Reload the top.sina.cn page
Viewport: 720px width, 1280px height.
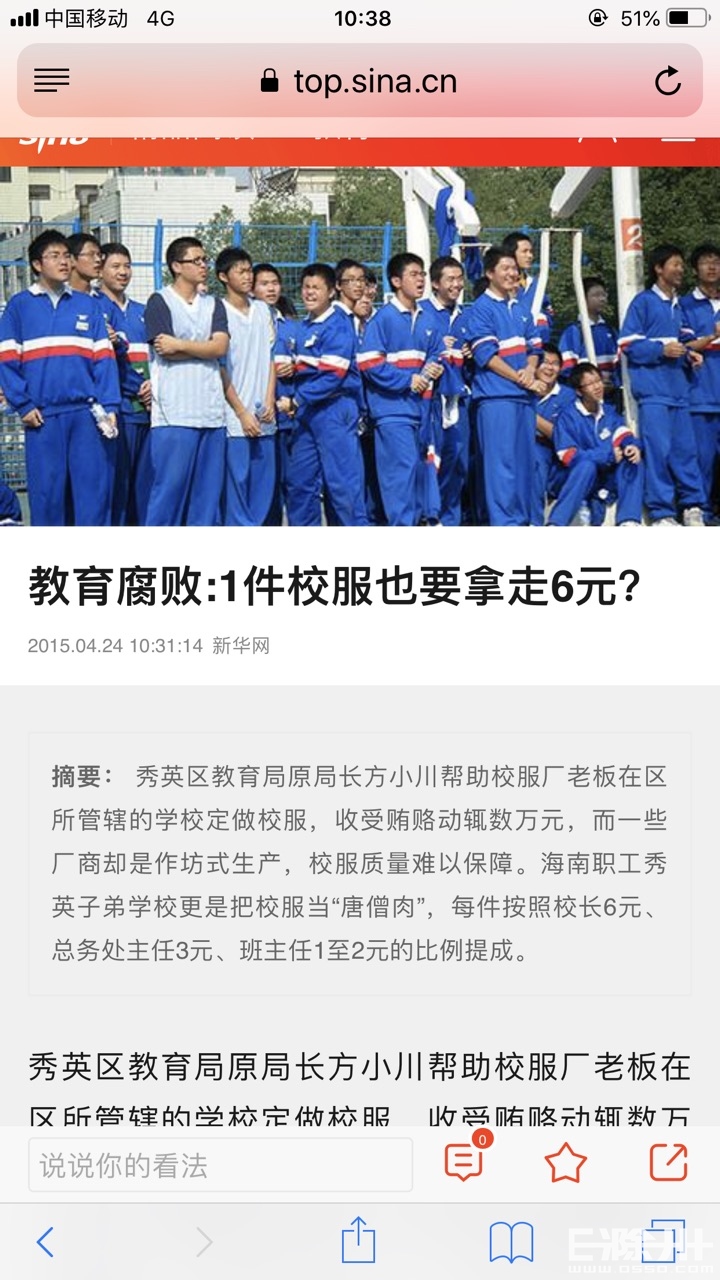pos(667,81)
